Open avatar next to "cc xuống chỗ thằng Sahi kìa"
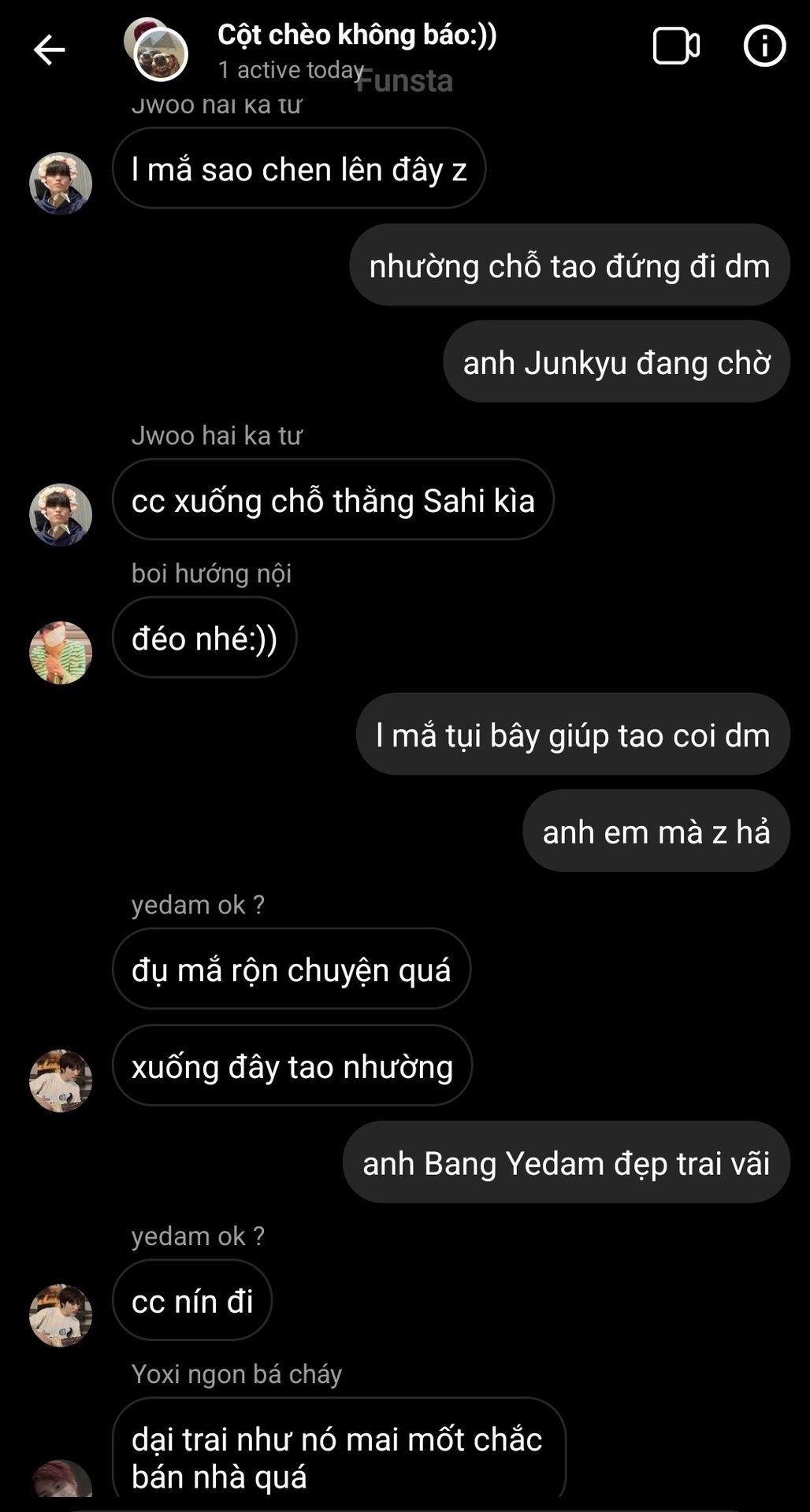The width and height of the screenshot is (810, 1512). coord(61,515)
